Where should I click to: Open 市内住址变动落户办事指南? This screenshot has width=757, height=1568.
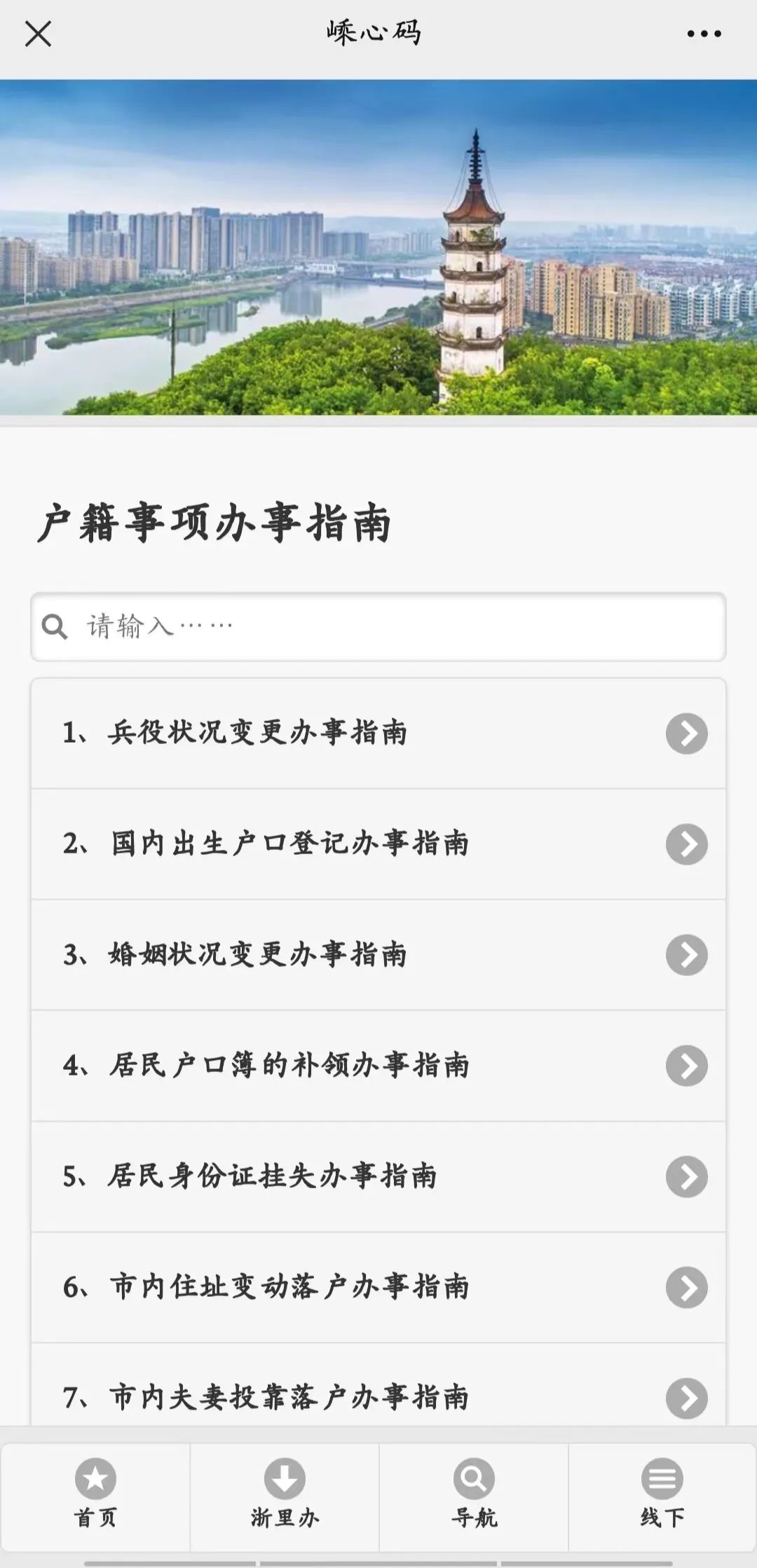[378, 1286]
